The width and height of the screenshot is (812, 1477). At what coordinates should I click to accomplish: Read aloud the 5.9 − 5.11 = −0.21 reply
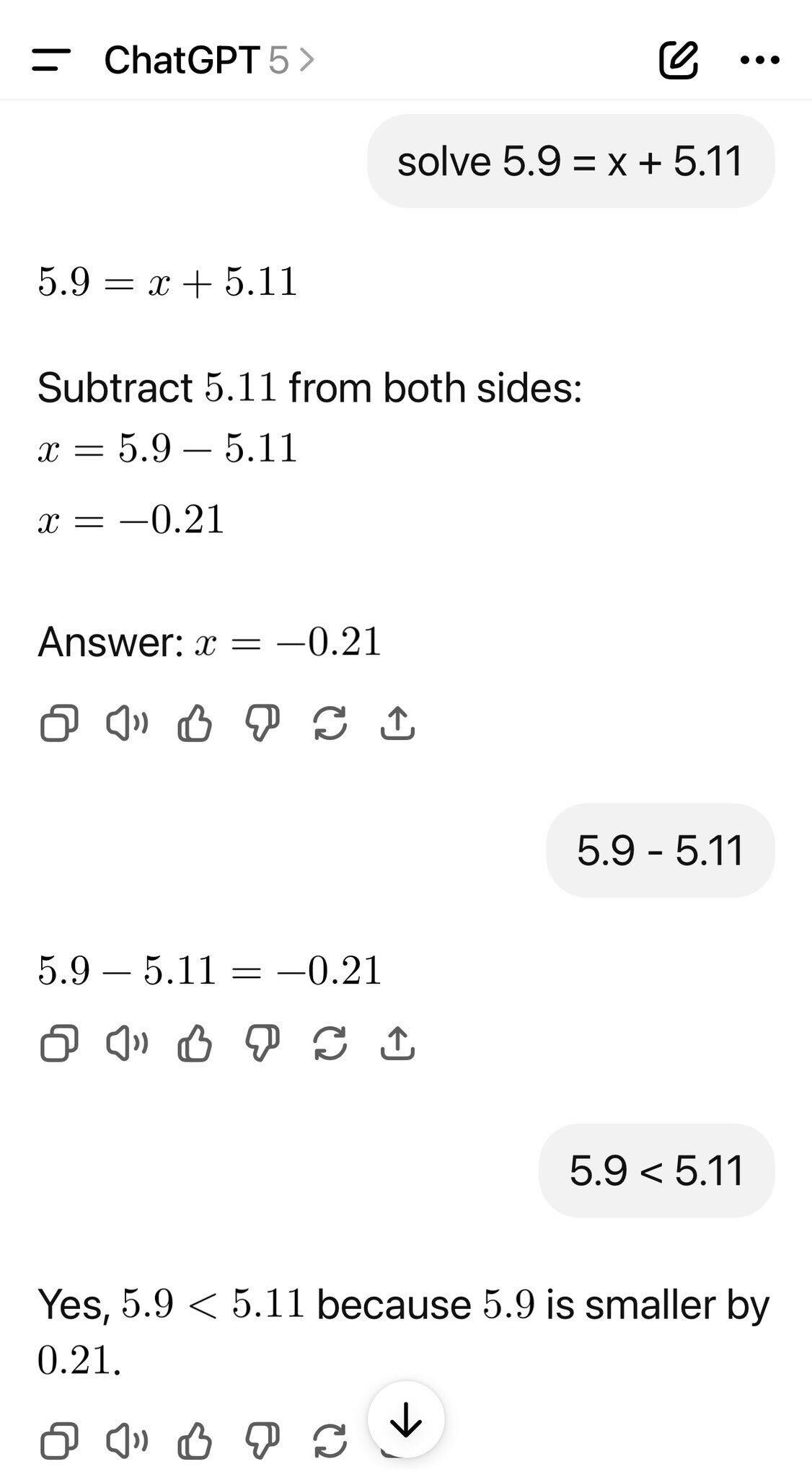(127, 1044)
